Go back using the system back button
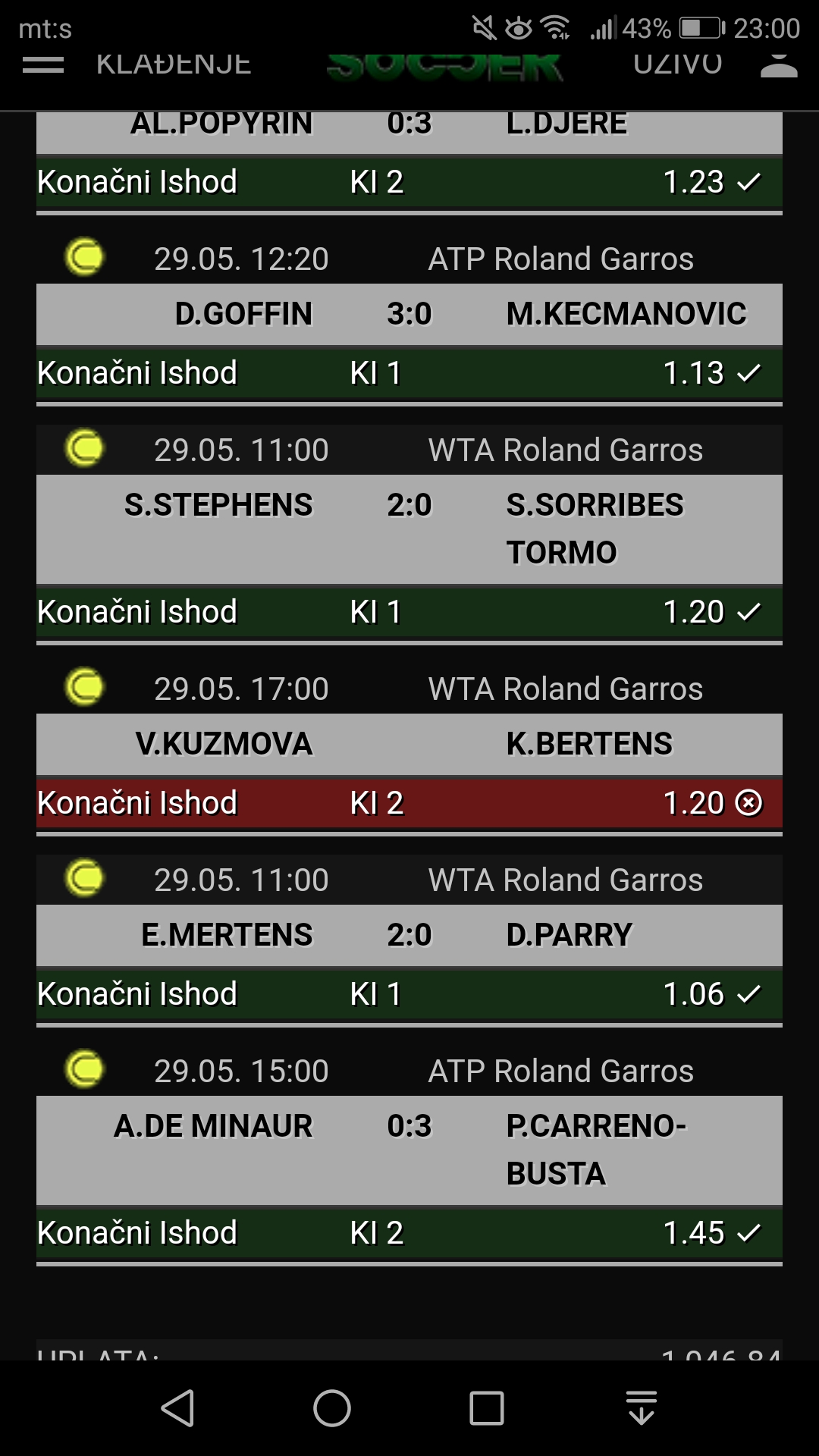The width and height of the screenshot is (819, 1456). pyautogui.click(x=178, y=1408)
